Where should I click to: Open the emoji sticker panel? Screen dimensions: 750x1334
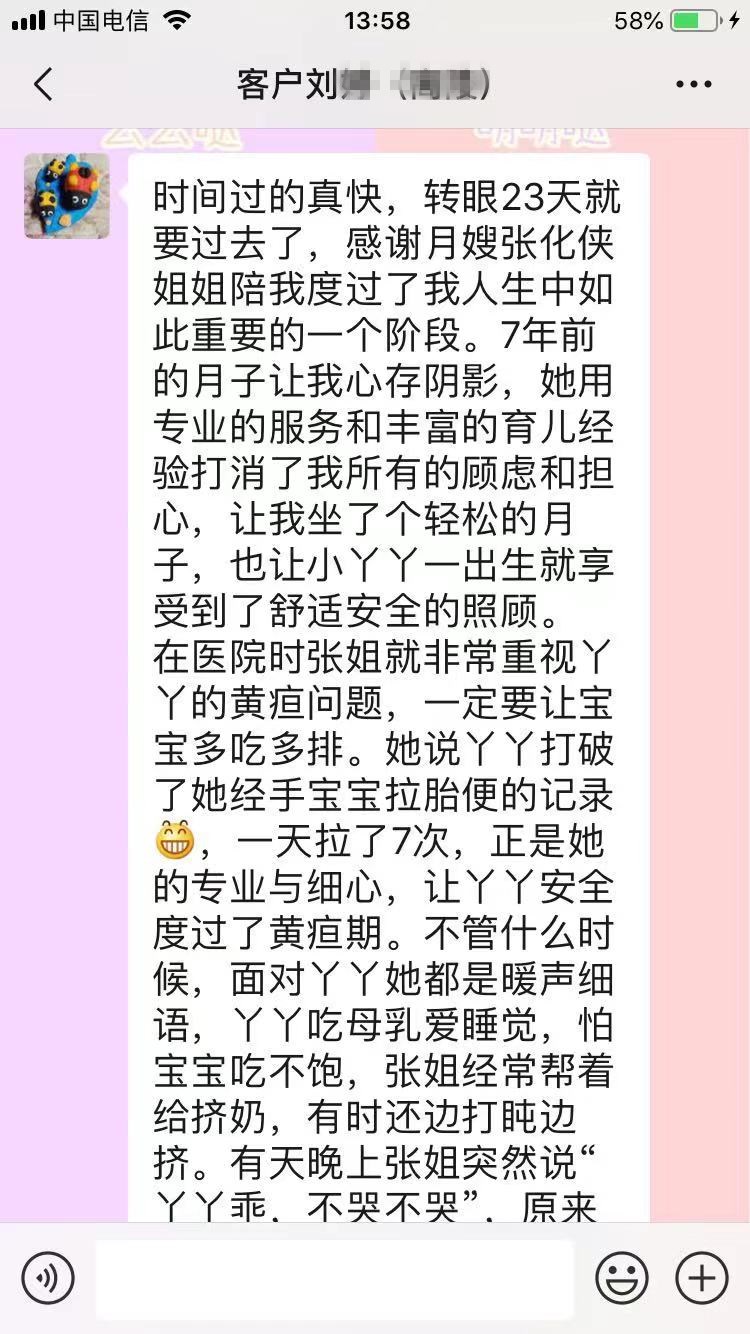coord(621,1278)
